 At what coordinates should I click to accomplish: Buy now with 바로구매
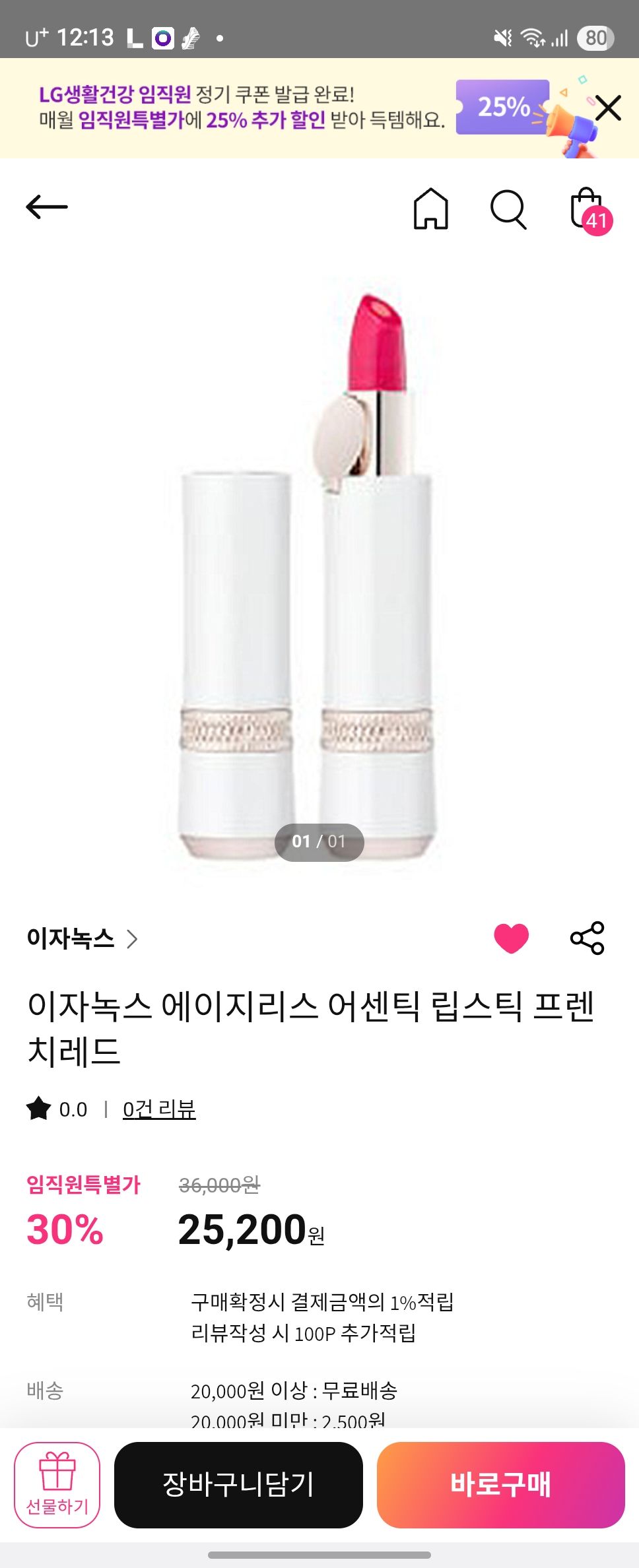(500, 1485)
